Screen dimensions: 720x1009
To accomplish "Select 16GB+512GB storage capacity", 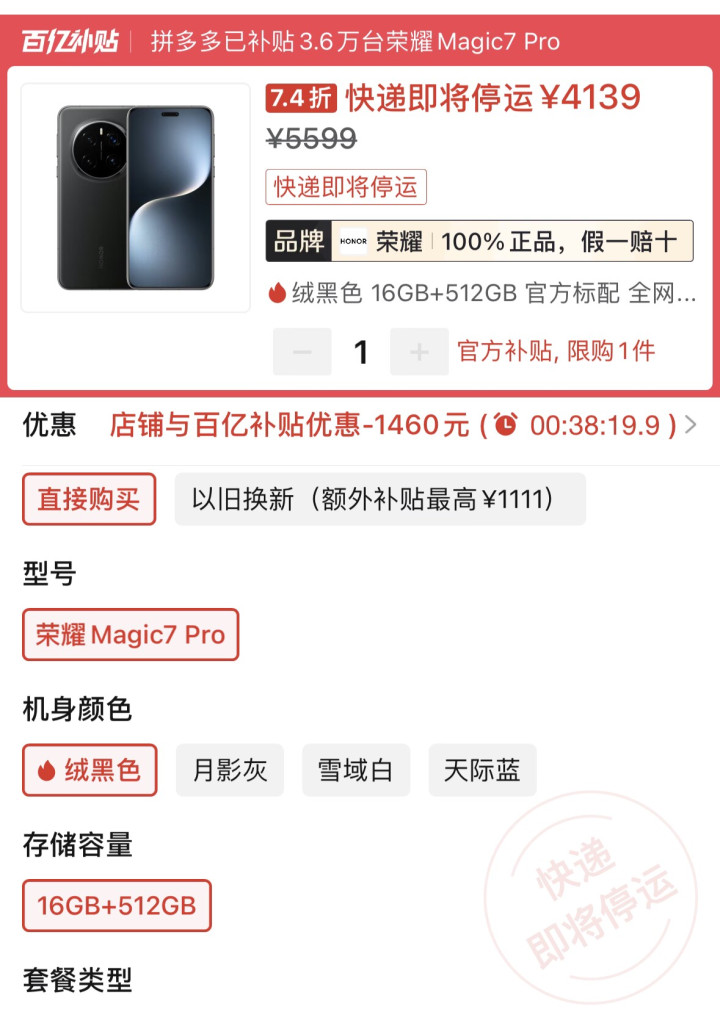I will tap(117, 906).
